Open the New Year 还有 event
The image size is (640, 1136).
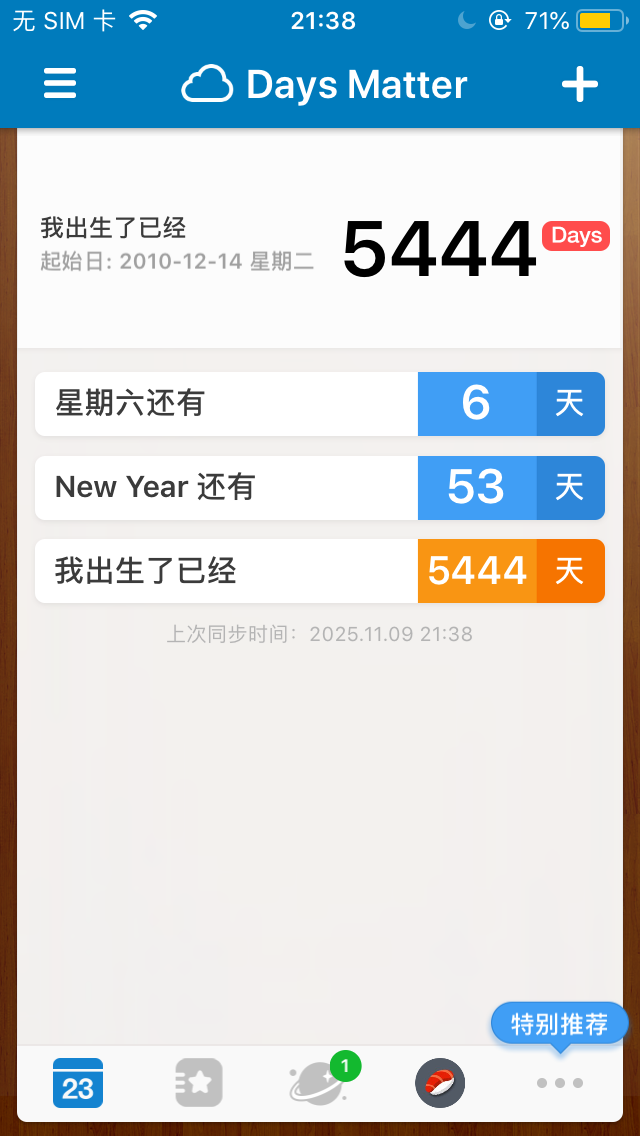[319, 488]
